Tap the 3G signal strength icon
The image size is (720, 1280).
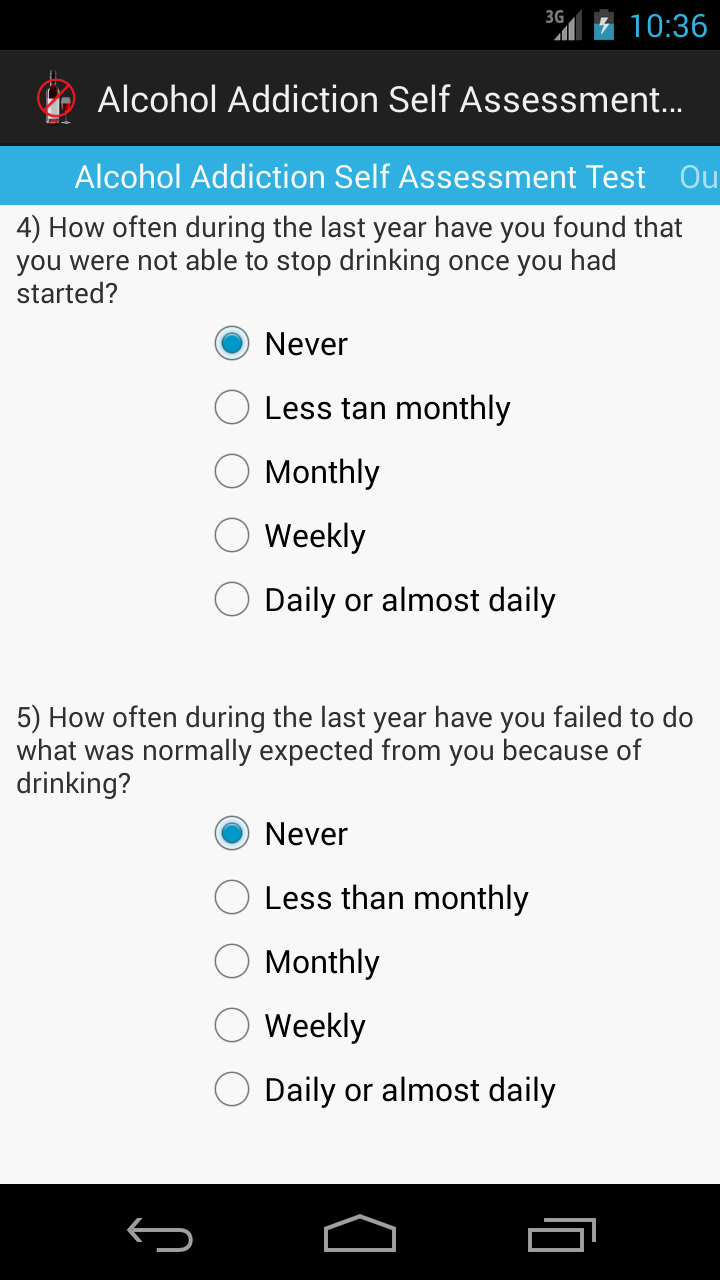[565, 25]
